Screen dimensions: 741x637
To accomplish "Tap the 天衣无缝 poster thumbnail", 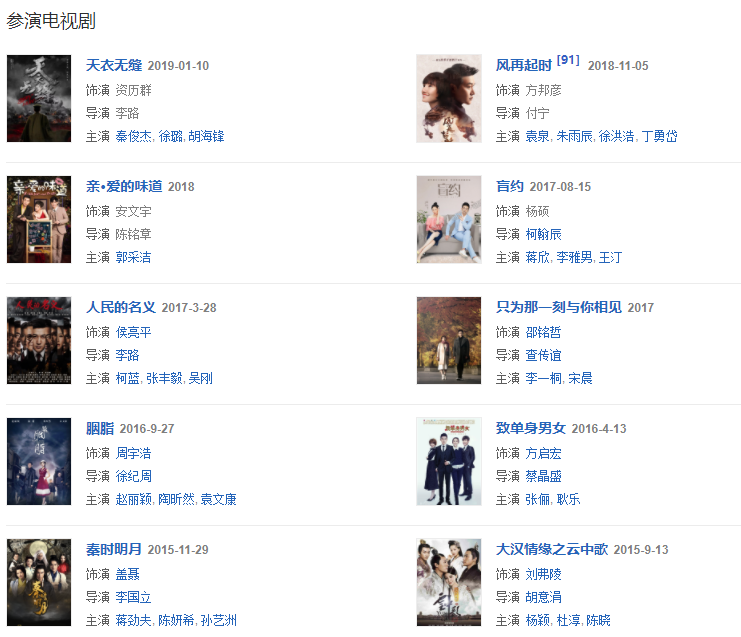I will pos(39,98).
